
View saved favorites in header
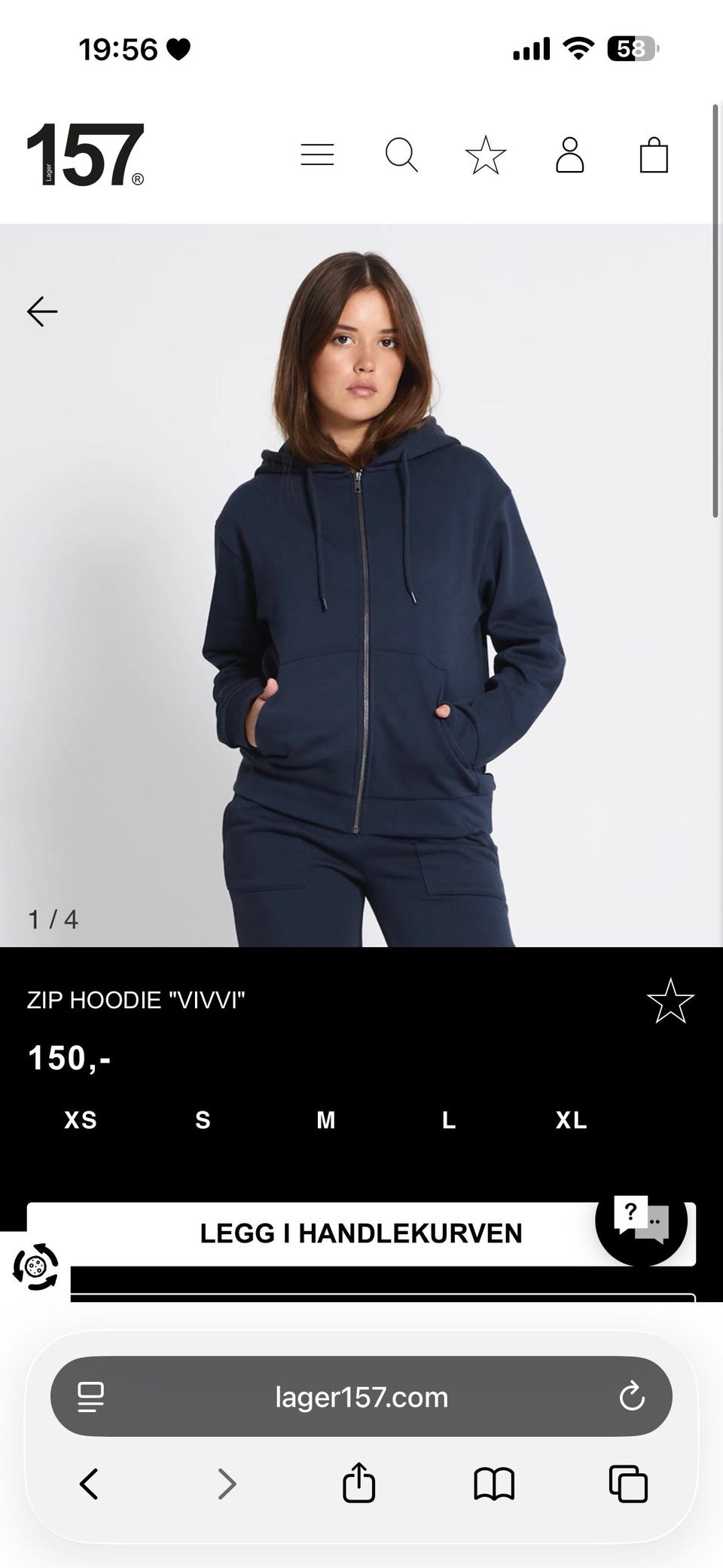coord(486,155)
